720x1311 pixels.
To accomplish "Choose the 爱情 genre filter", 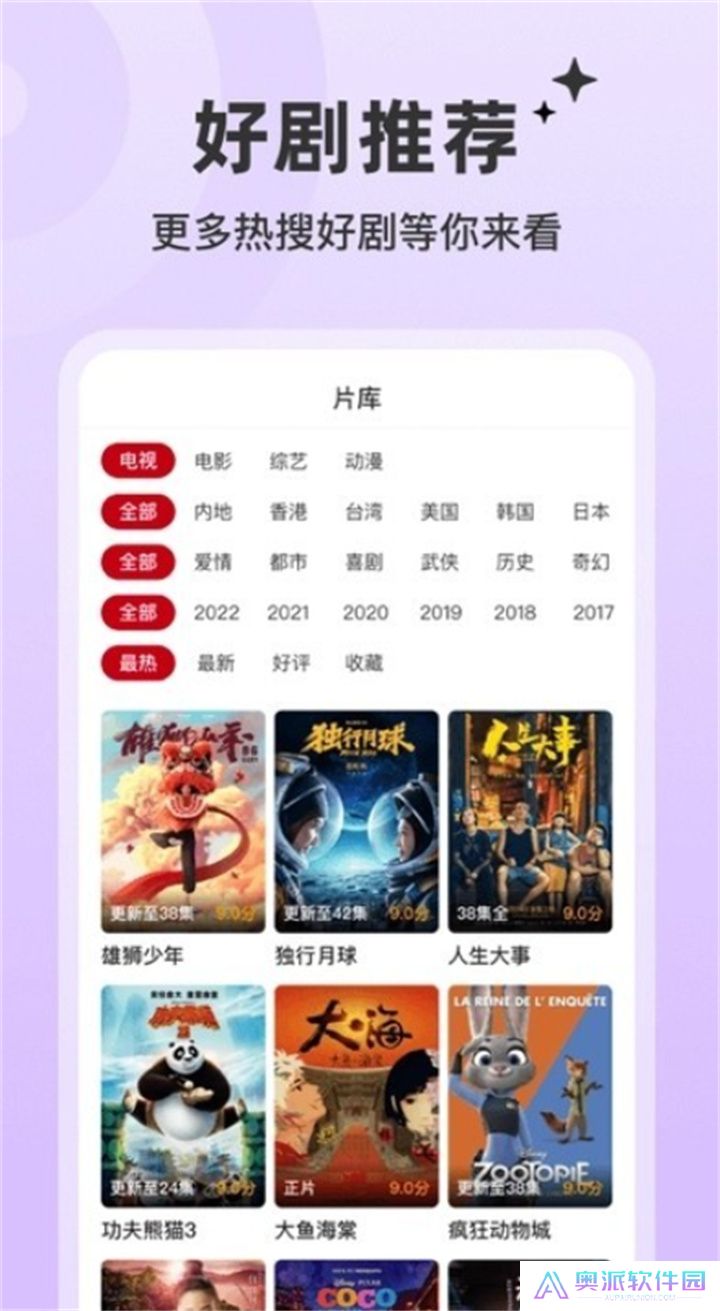I will click(x=211, y=562).
